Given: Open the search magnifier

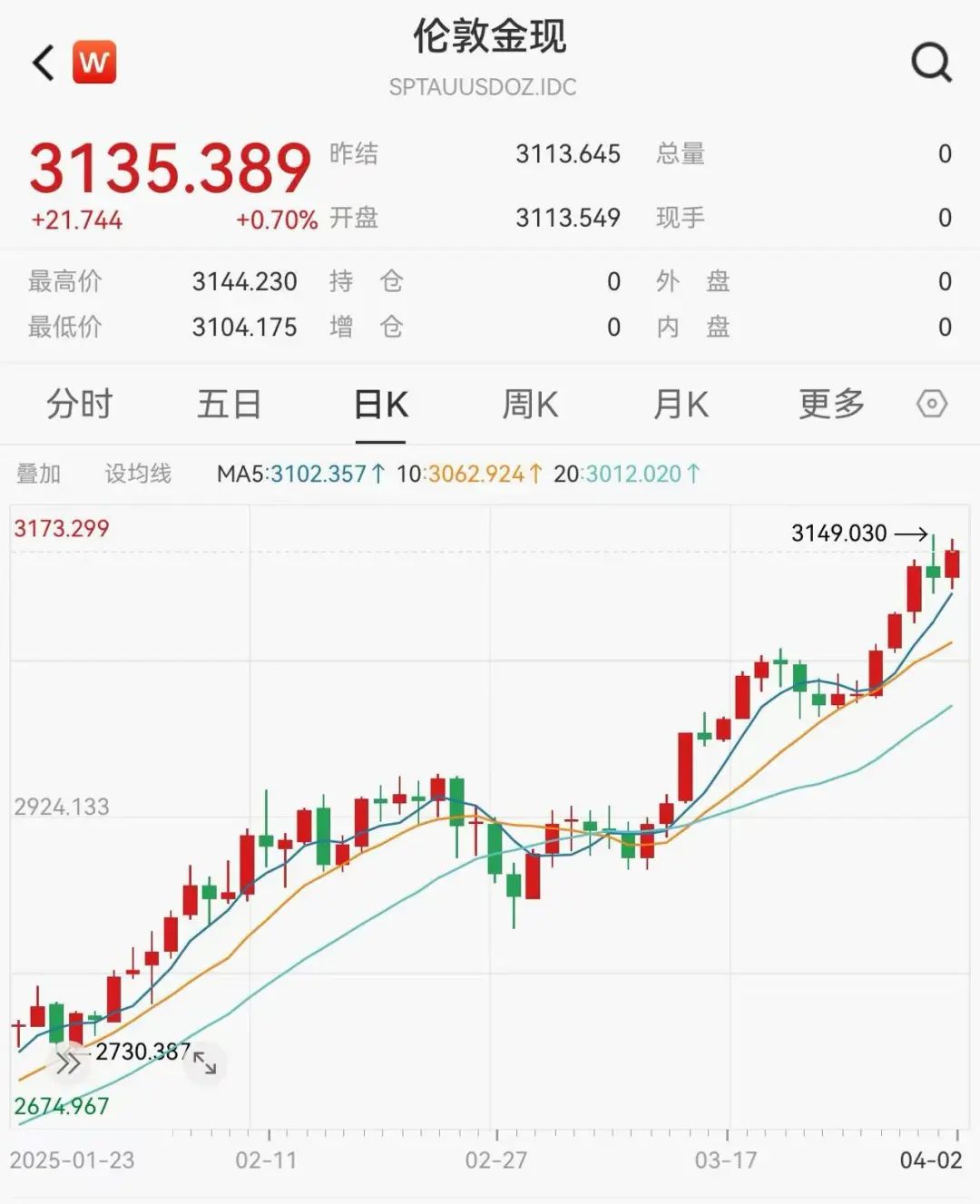Looking at the screenshot, I should click(x=931, y=63).
